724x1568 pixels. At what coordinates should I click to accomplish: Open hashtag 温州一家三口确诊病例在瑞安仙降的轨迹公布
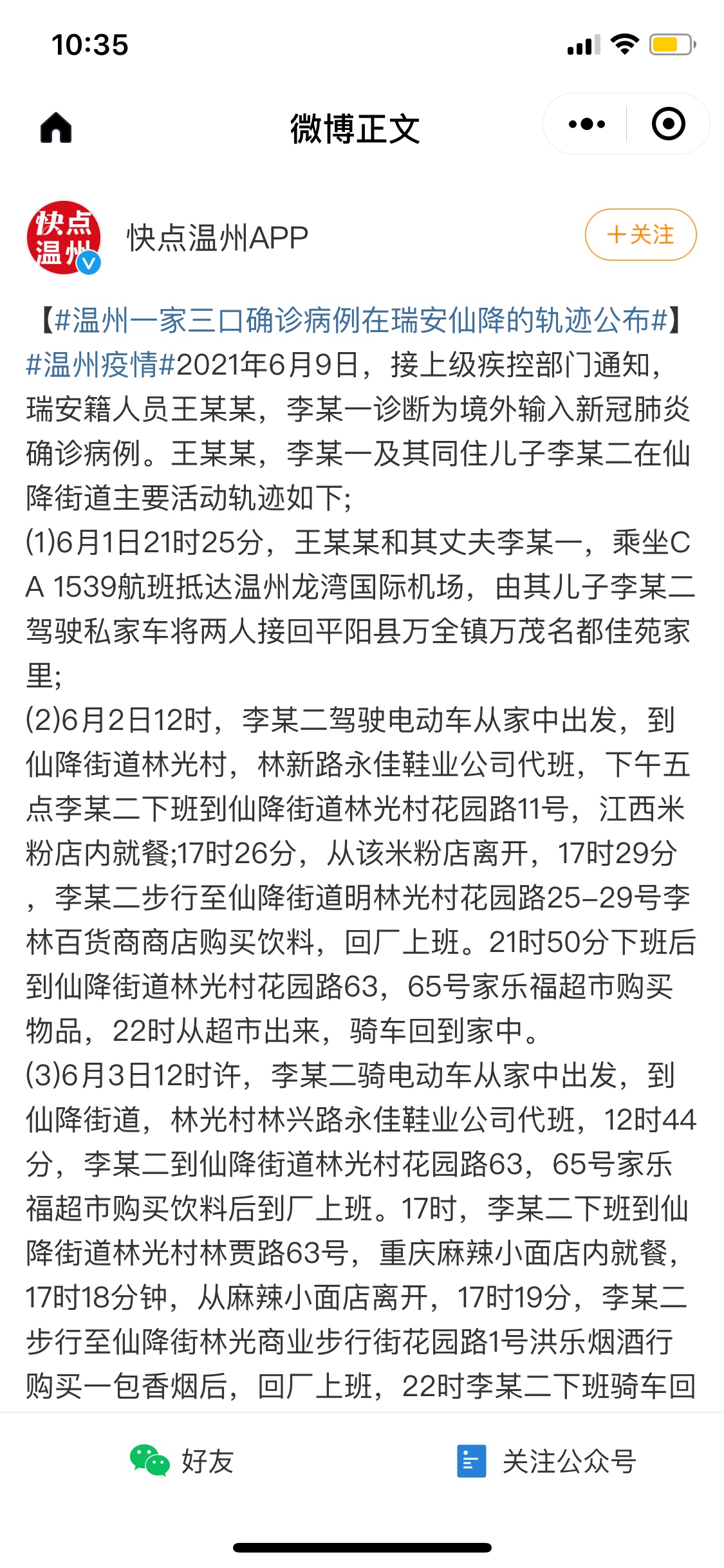tap(361, 320)
